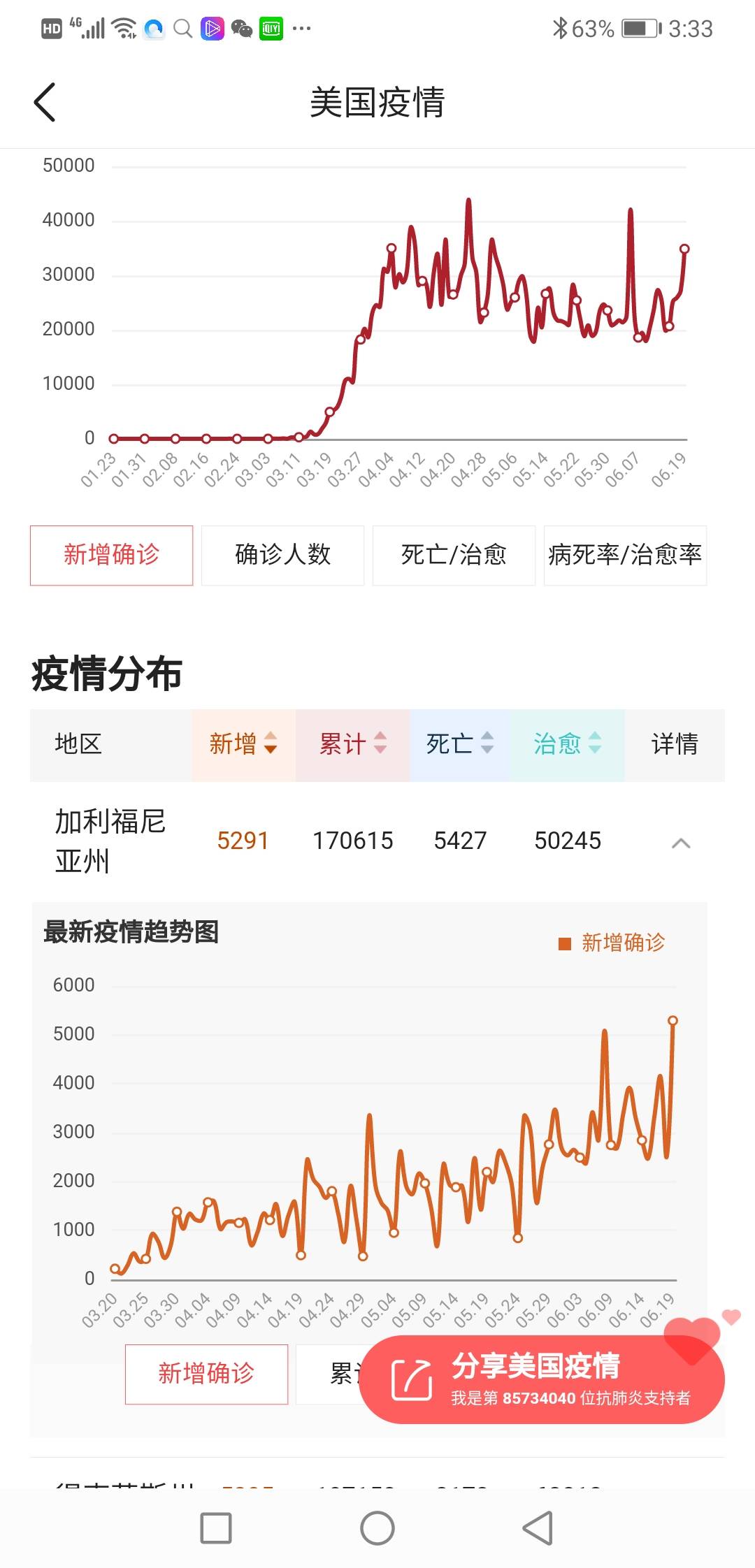Open system recent apps
The height and width of the screenshot is (1568, 755).
tap(216, 1527)
